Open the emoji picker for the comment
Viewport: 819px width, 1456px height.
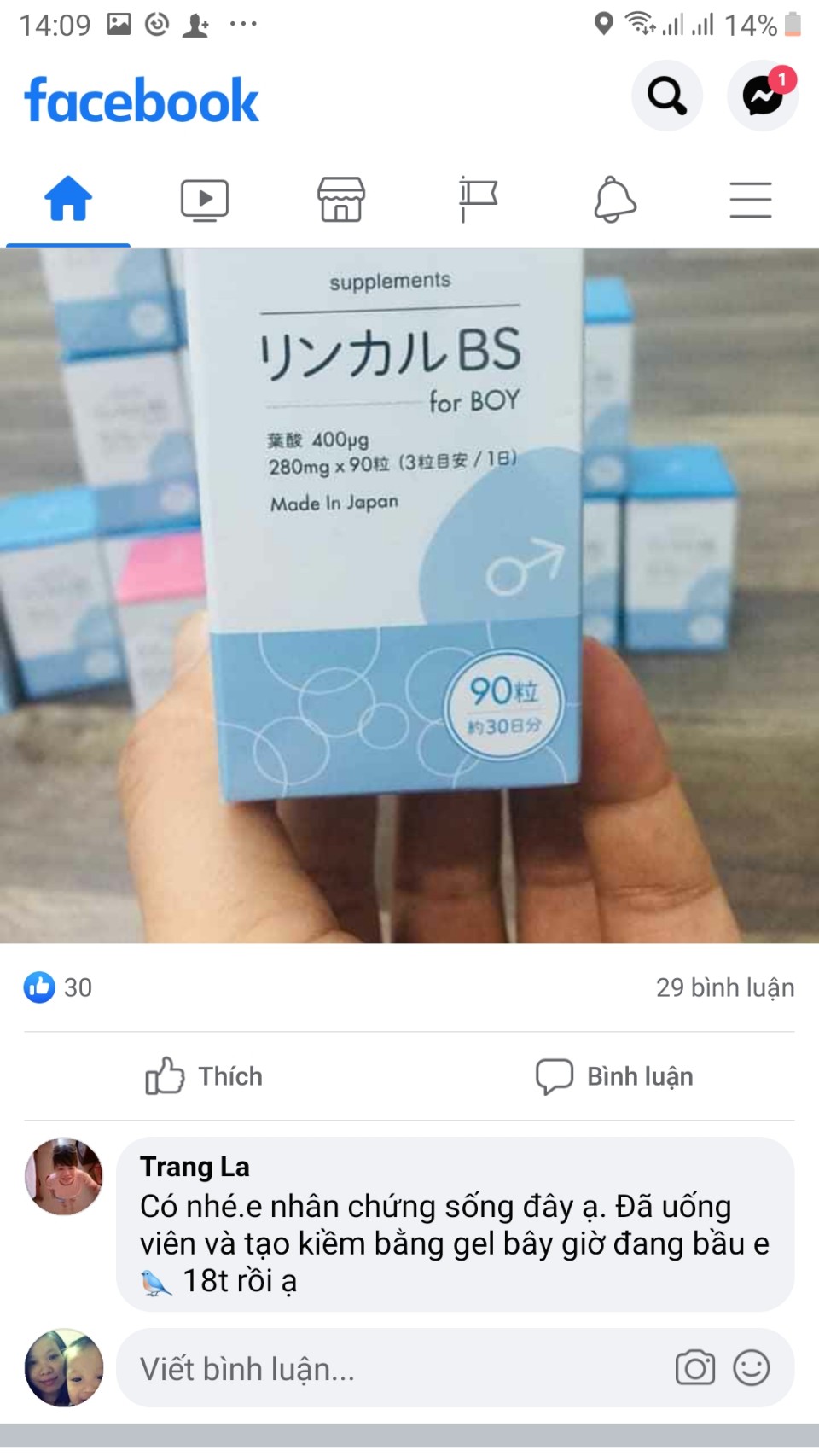coord(752,1368)
